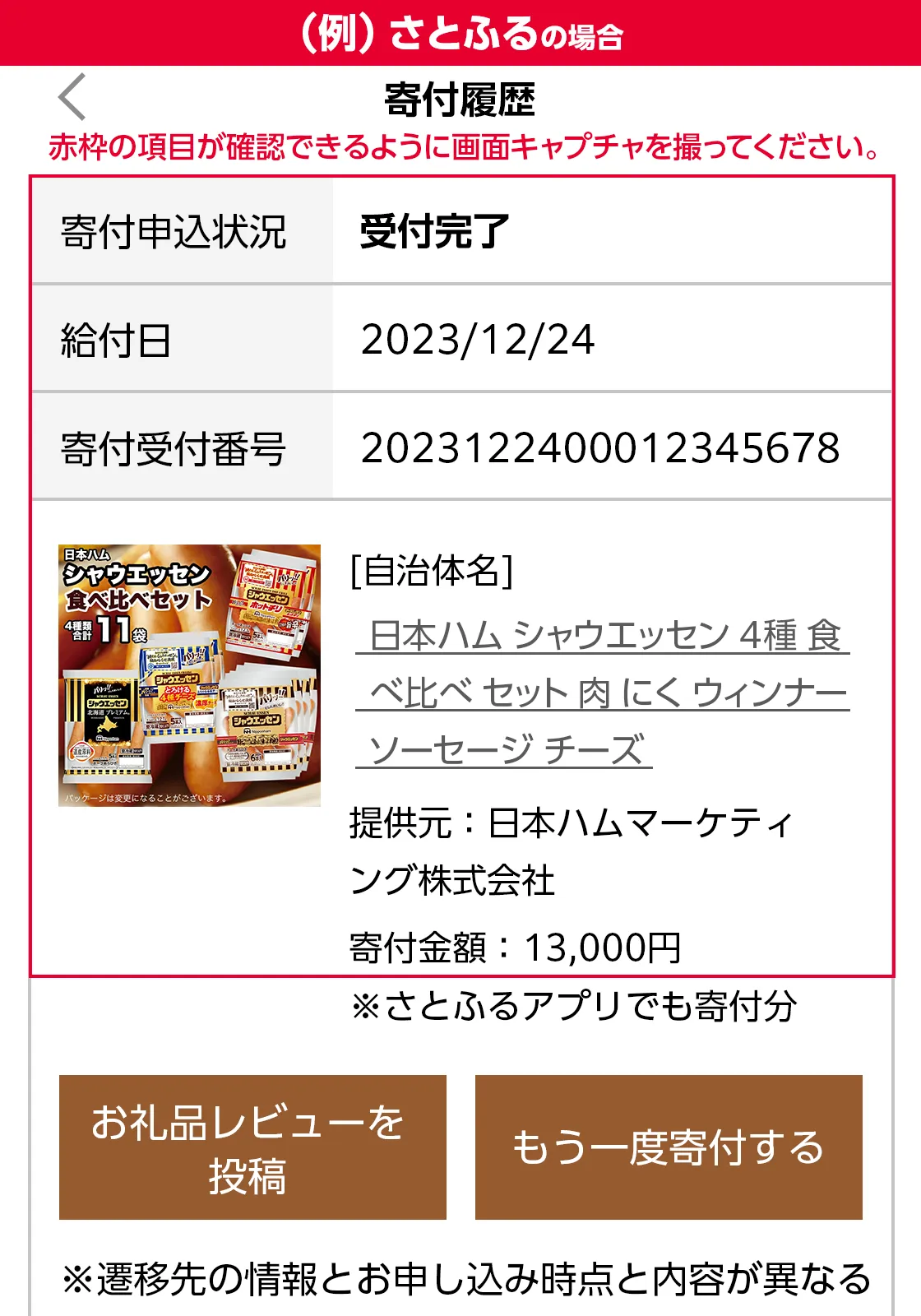The height and width of the screenshot is (1316, 921).
Task: Open the シャウエッセン product image
Action: 189,675
